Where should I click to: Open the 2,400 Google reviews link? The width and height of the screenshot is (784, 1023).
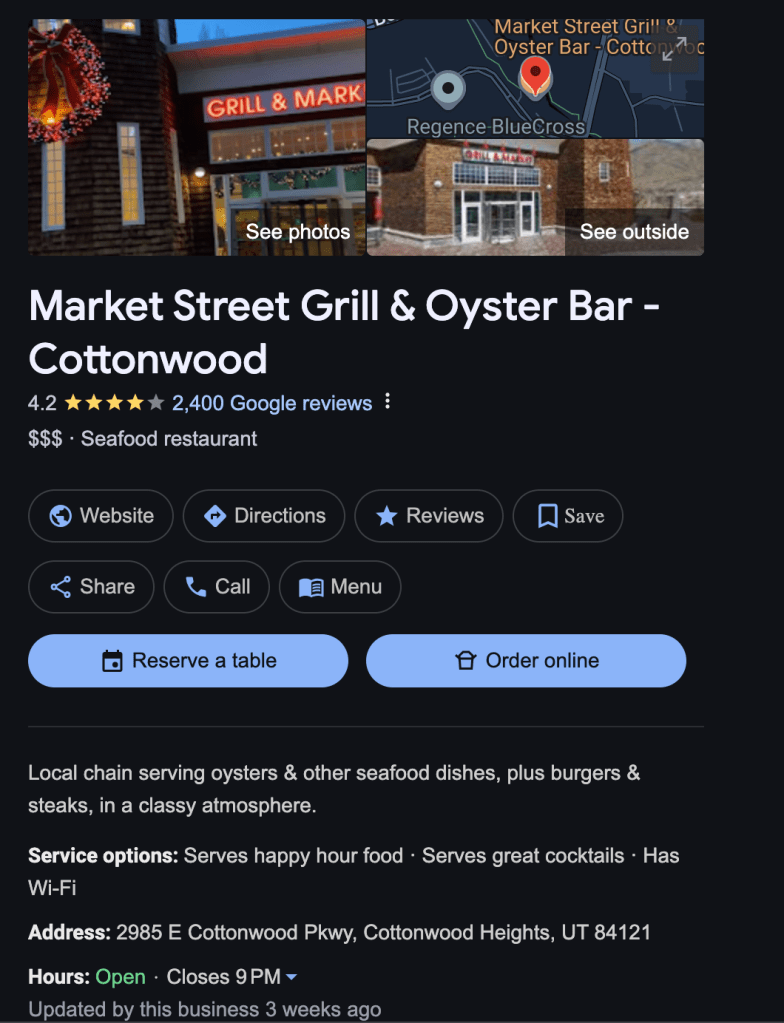coord(272,403)
